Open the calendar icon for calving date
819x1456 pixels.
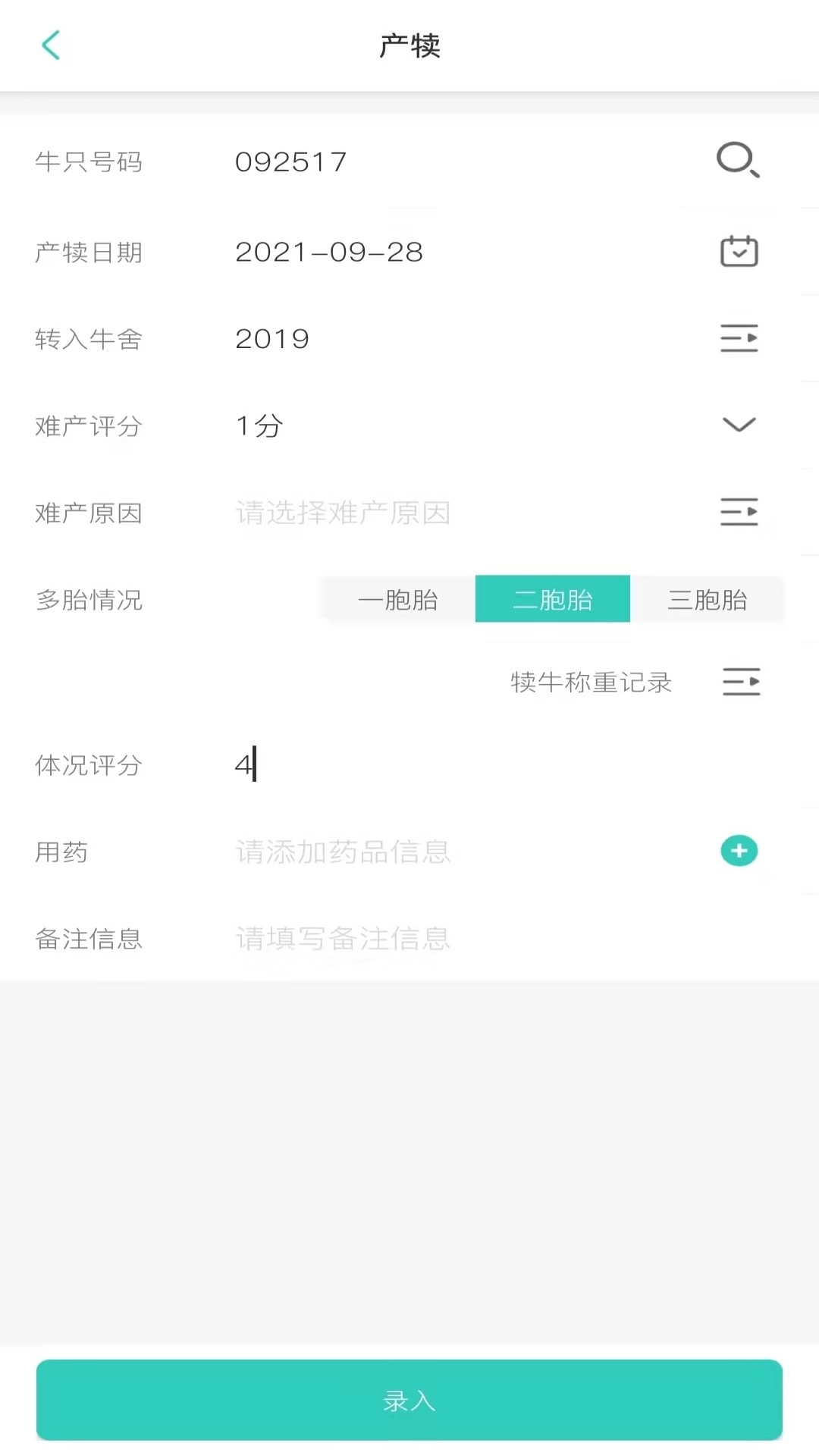click(x=738, y=250)
